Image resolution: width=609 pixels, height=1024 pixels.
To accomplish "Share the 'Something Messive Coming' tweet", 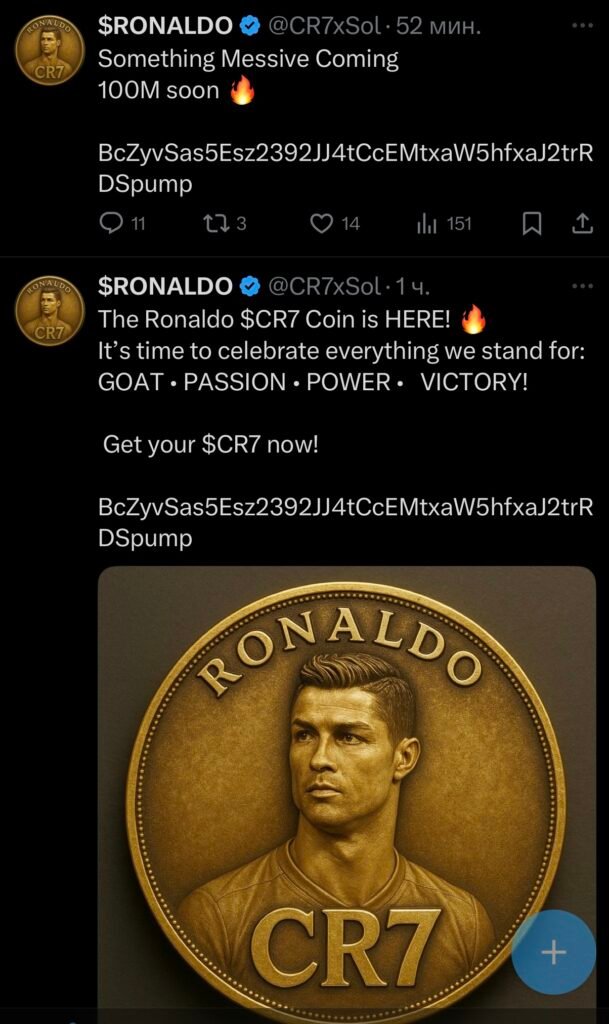I will pyautogui.click(x=582, y=224).
